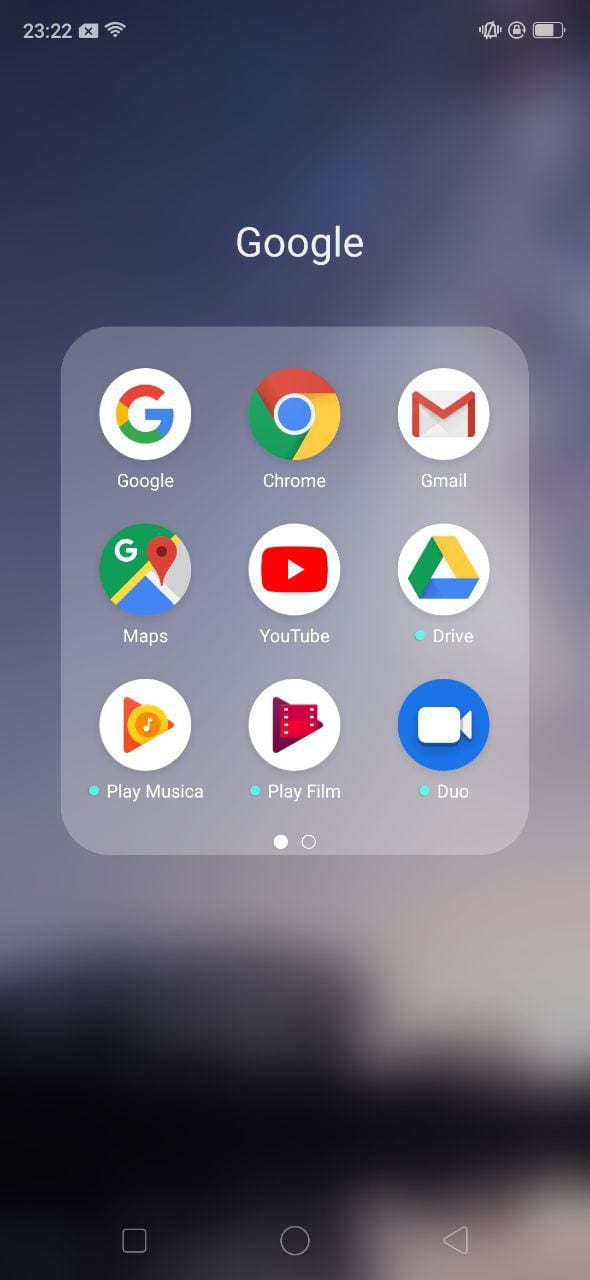The height and width of the screenshot is (1280, 590).
Task: Go to the second folder page dot
Action: point(309,842)
